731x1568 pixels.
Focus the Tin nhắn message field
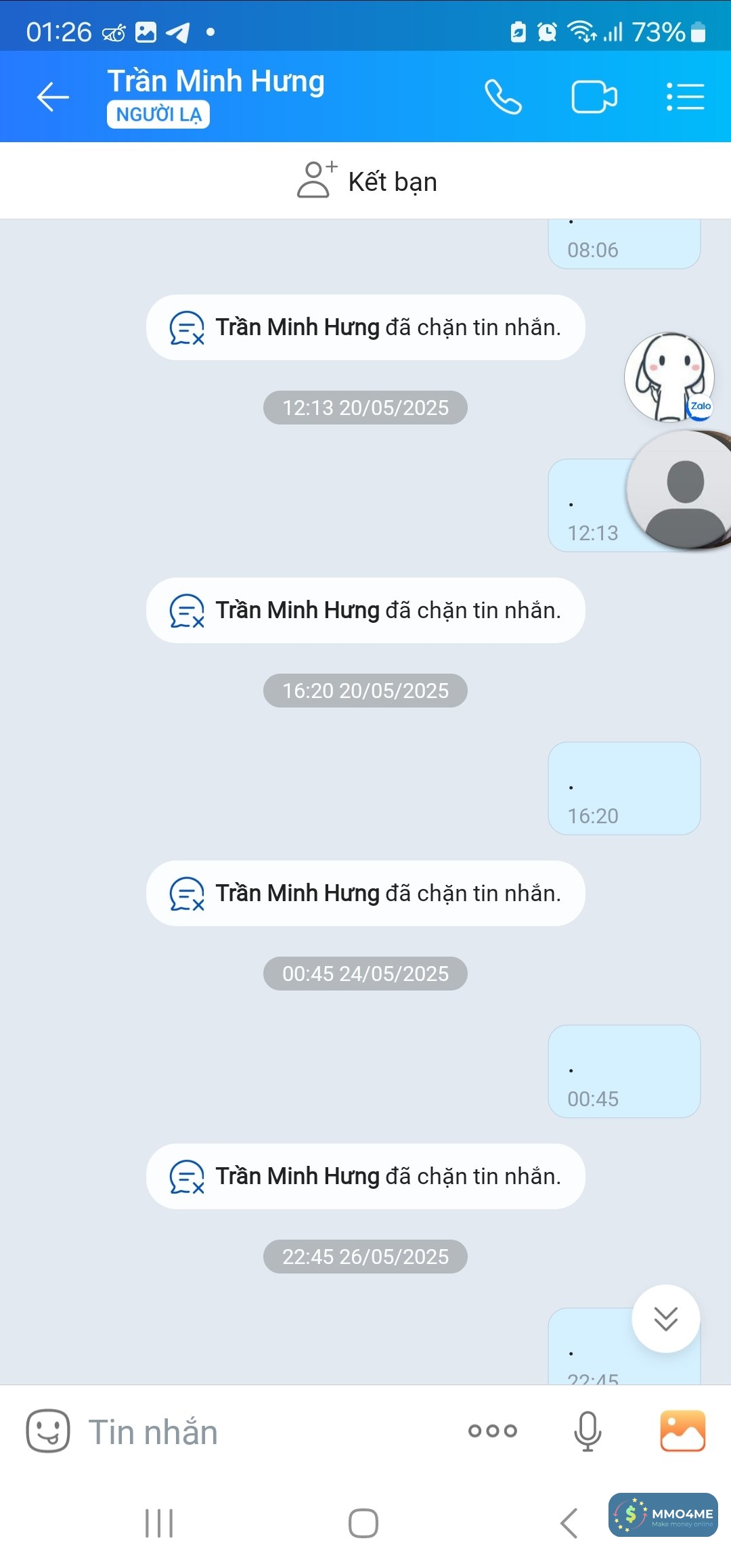tap(264, 1432)
